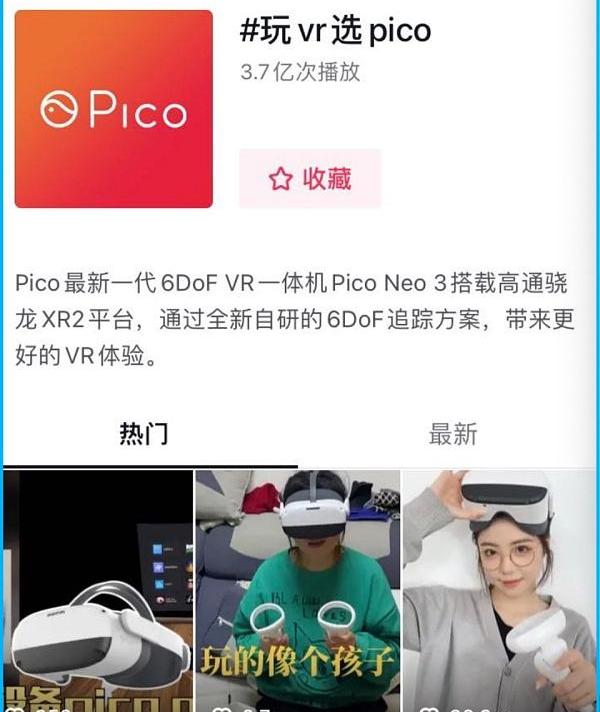Open the video captioned 玩的像个孩子
Screen dimensions: 600x712
tap(297, 590)
